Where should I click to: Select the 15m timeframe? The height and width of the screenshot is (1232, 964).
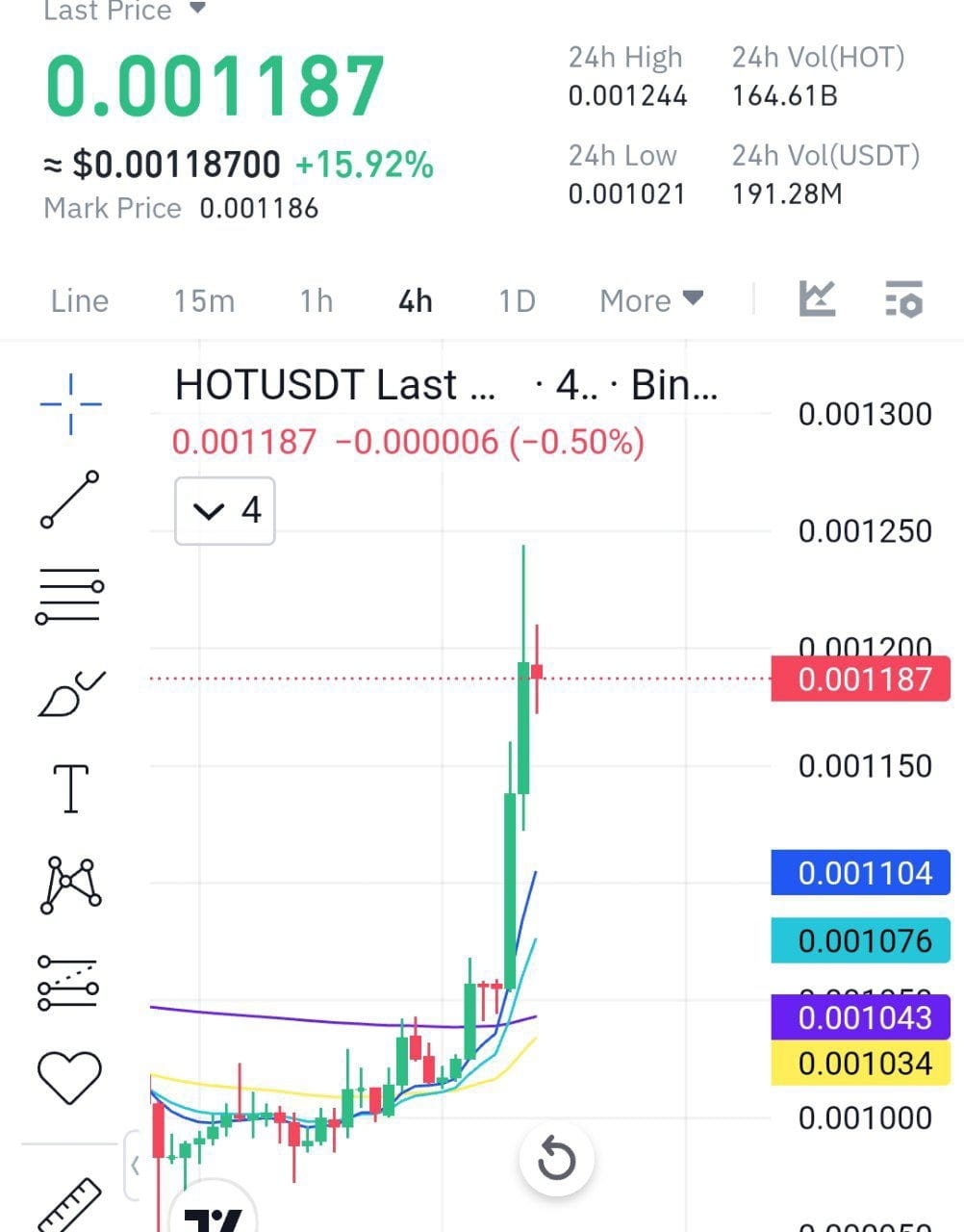[x=204, y=300]
